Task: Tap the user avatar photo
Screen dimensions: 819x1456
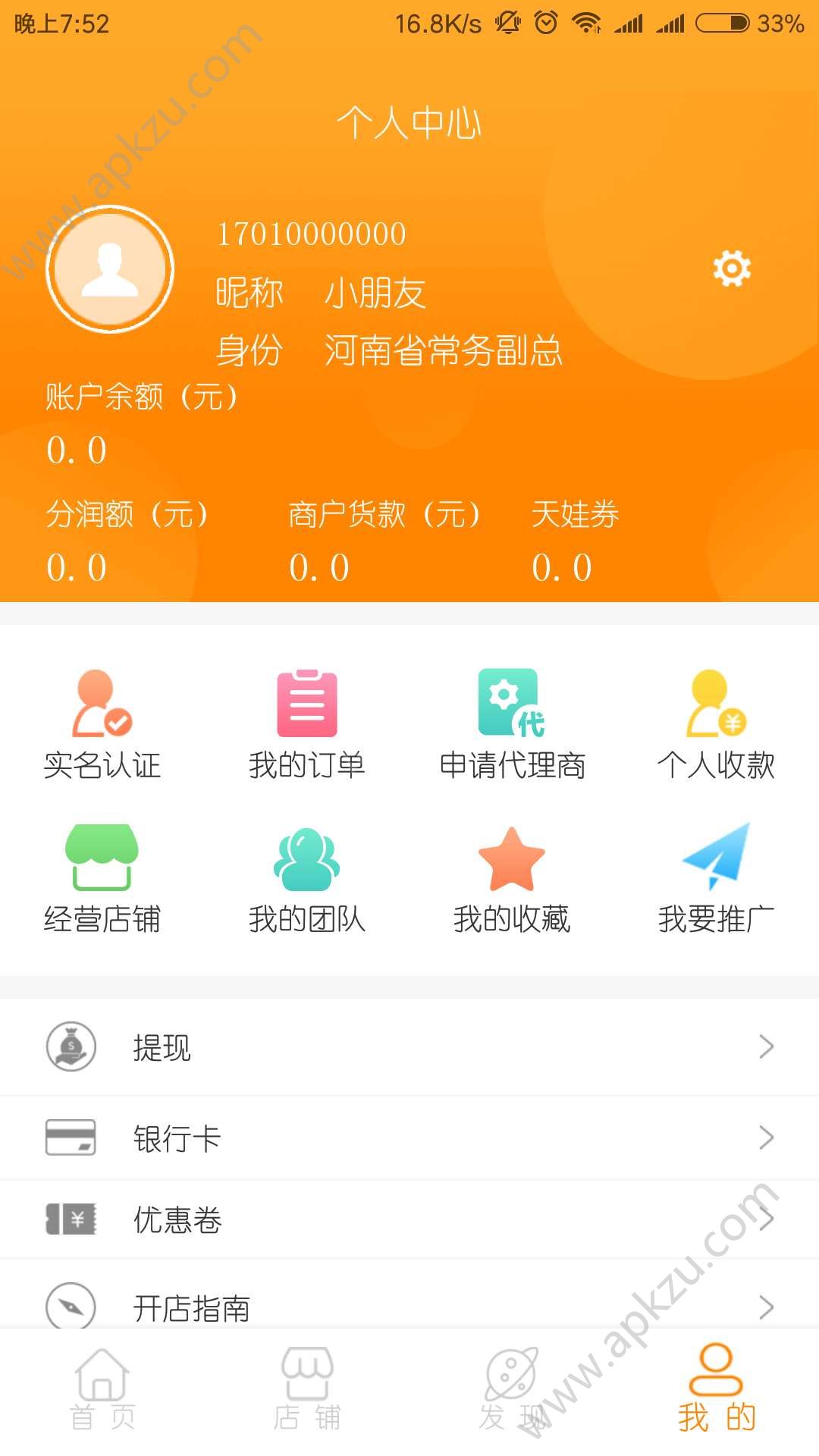Action: coord(111,270)
